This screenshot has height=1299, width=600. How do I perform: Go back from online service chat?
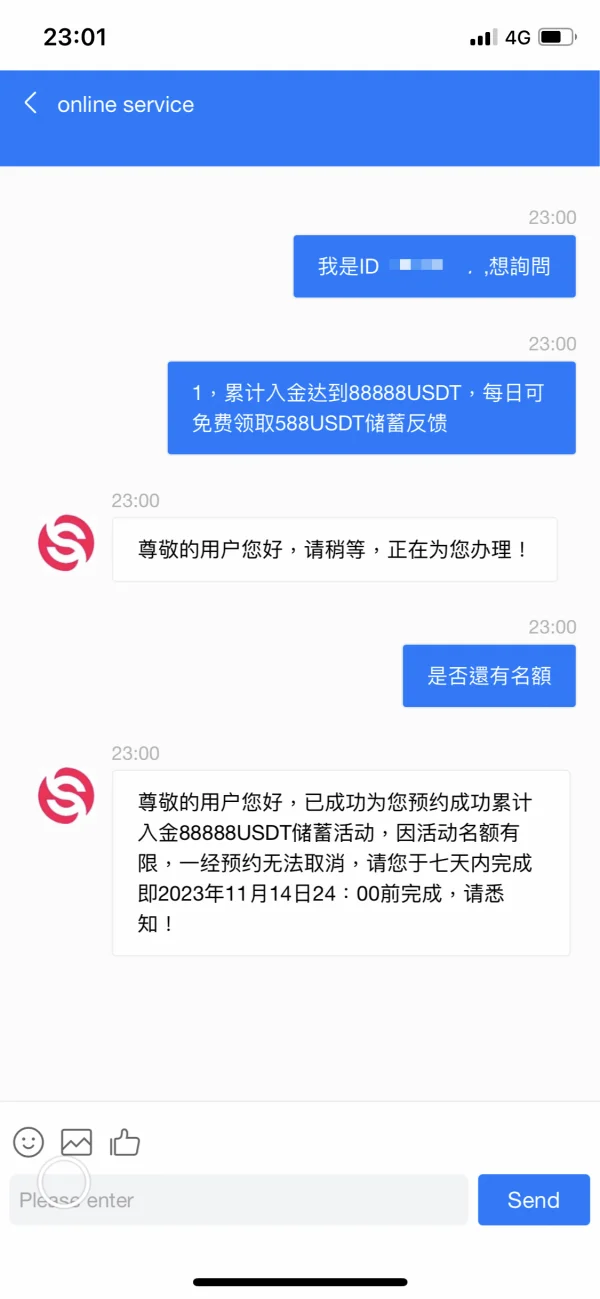[31, 103]
